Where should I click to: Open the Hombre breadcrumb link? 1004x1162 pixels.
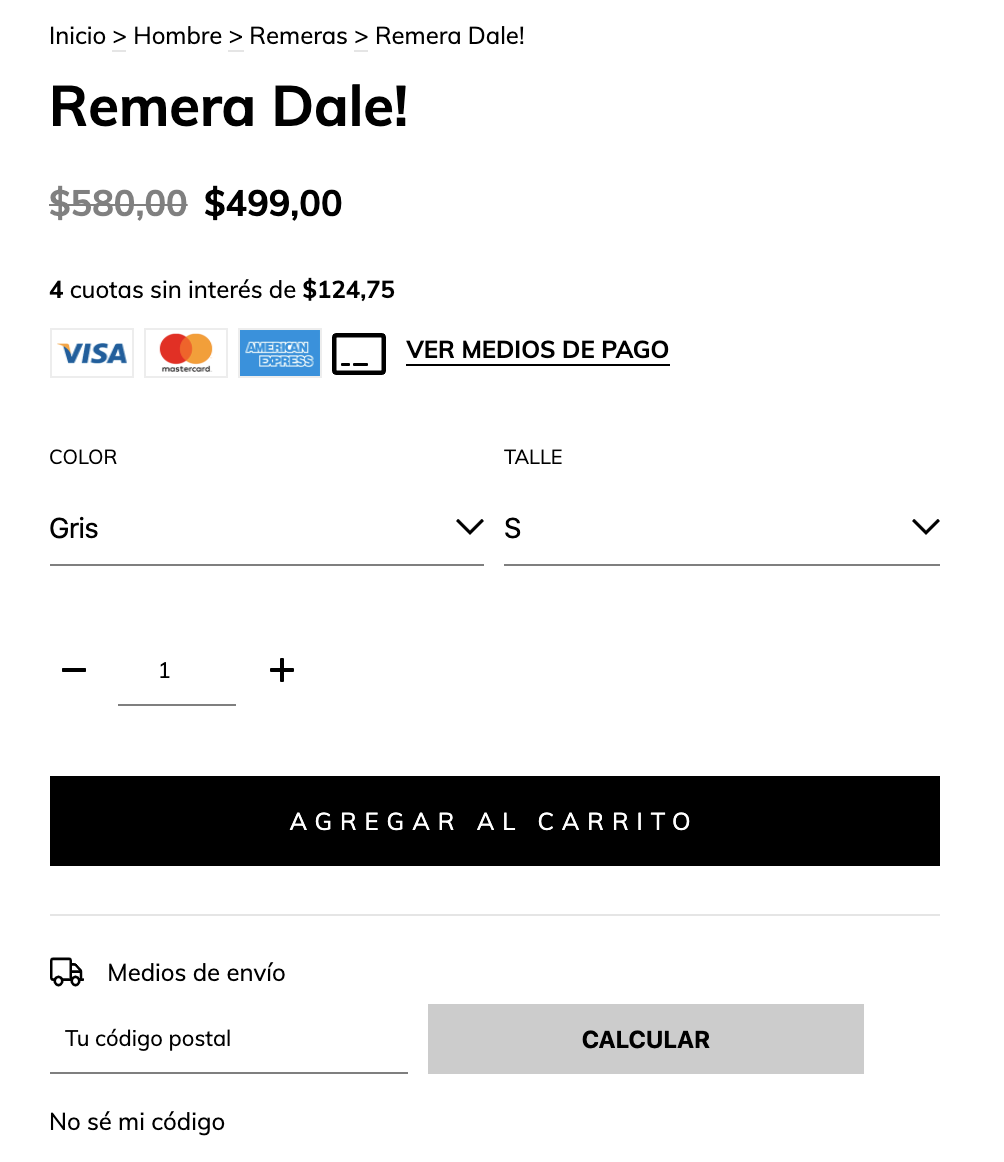[x=177, y=36]
